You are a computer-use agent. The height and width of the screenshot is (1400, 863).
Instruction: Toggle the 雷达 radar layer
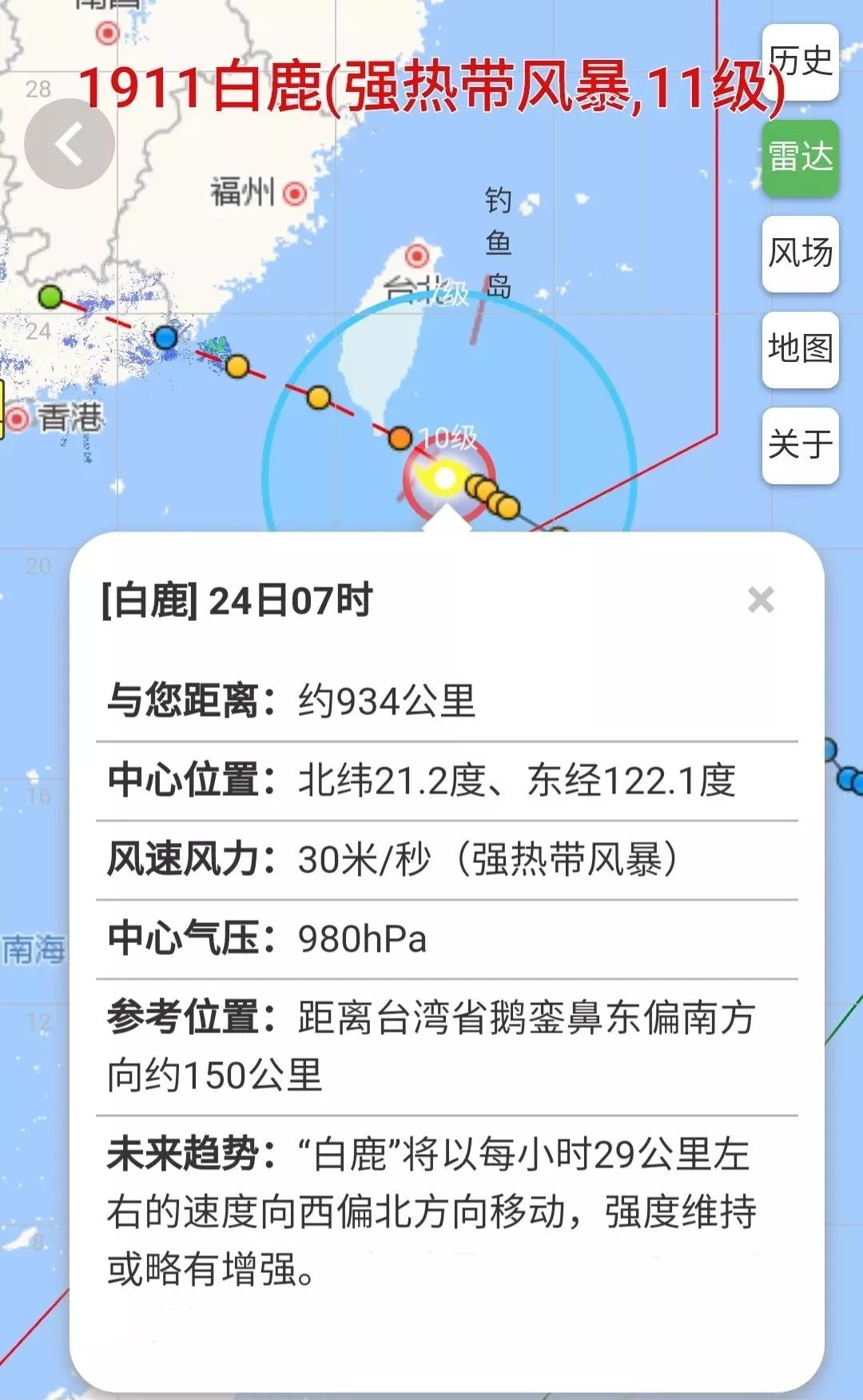(x=800, y=158)
